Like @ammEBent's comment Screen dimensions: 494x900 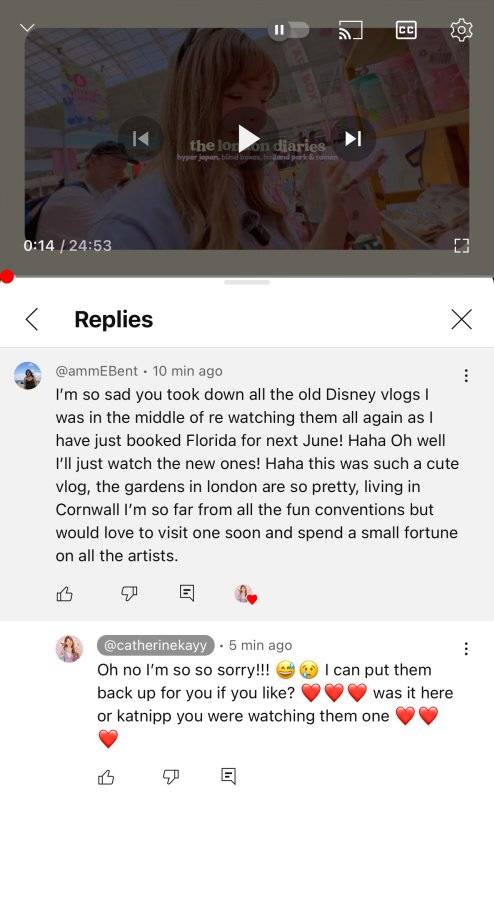click(65, 593)
